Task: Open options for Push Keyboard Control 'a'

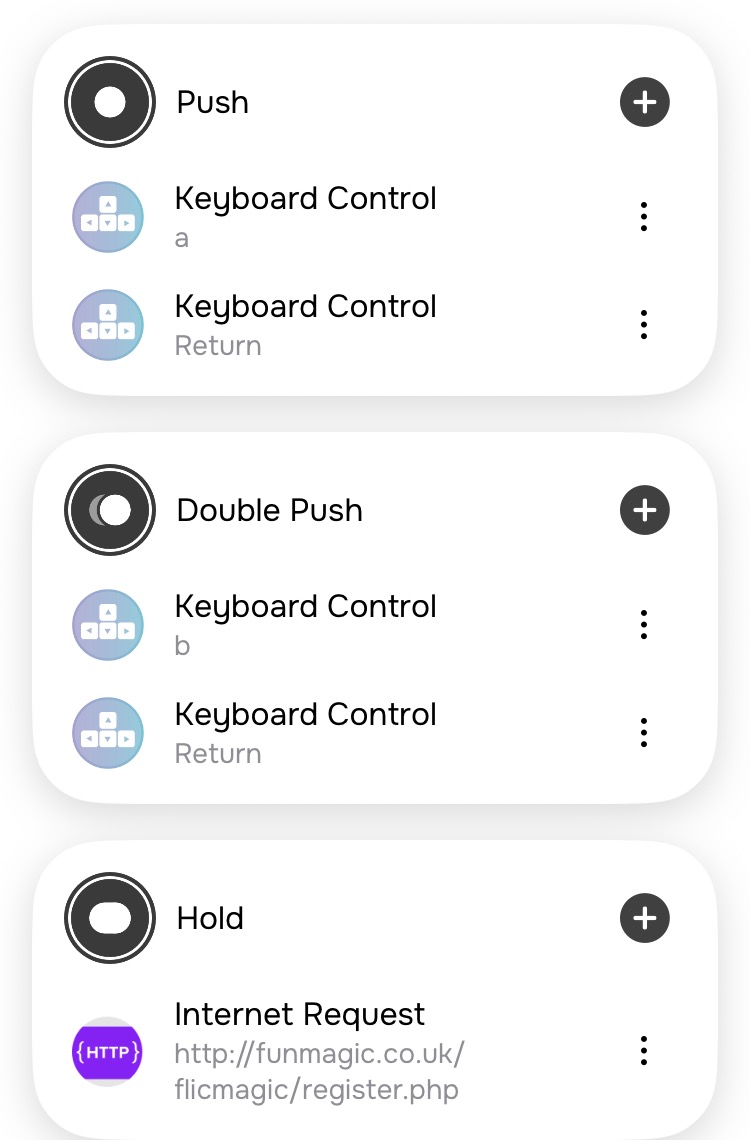Action: coord(644,216)
